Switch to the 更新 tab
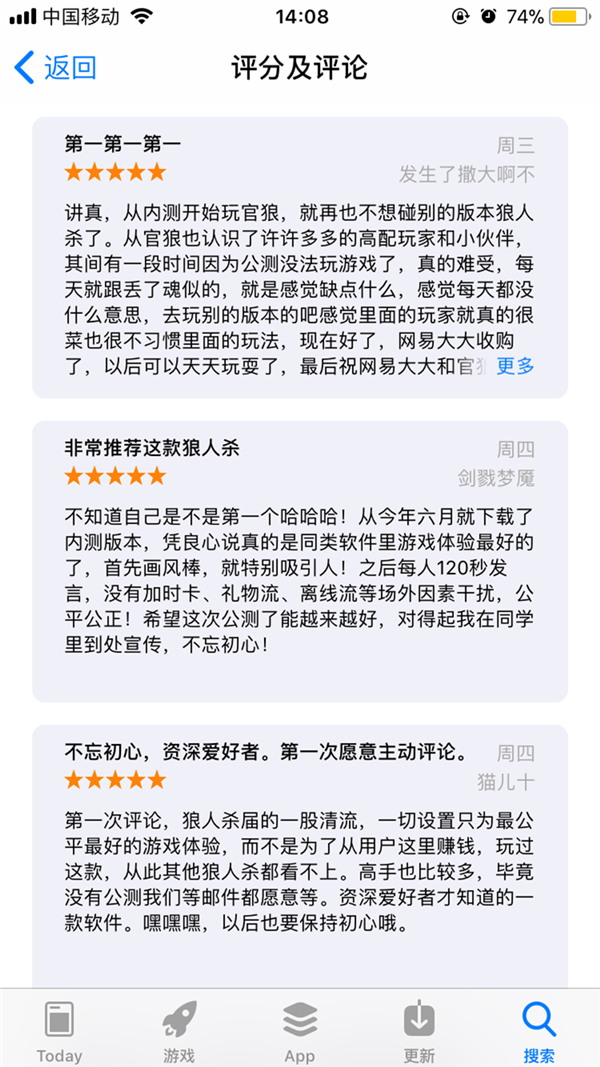Viewport: 600px width, 1067px height. [420, 1030]
